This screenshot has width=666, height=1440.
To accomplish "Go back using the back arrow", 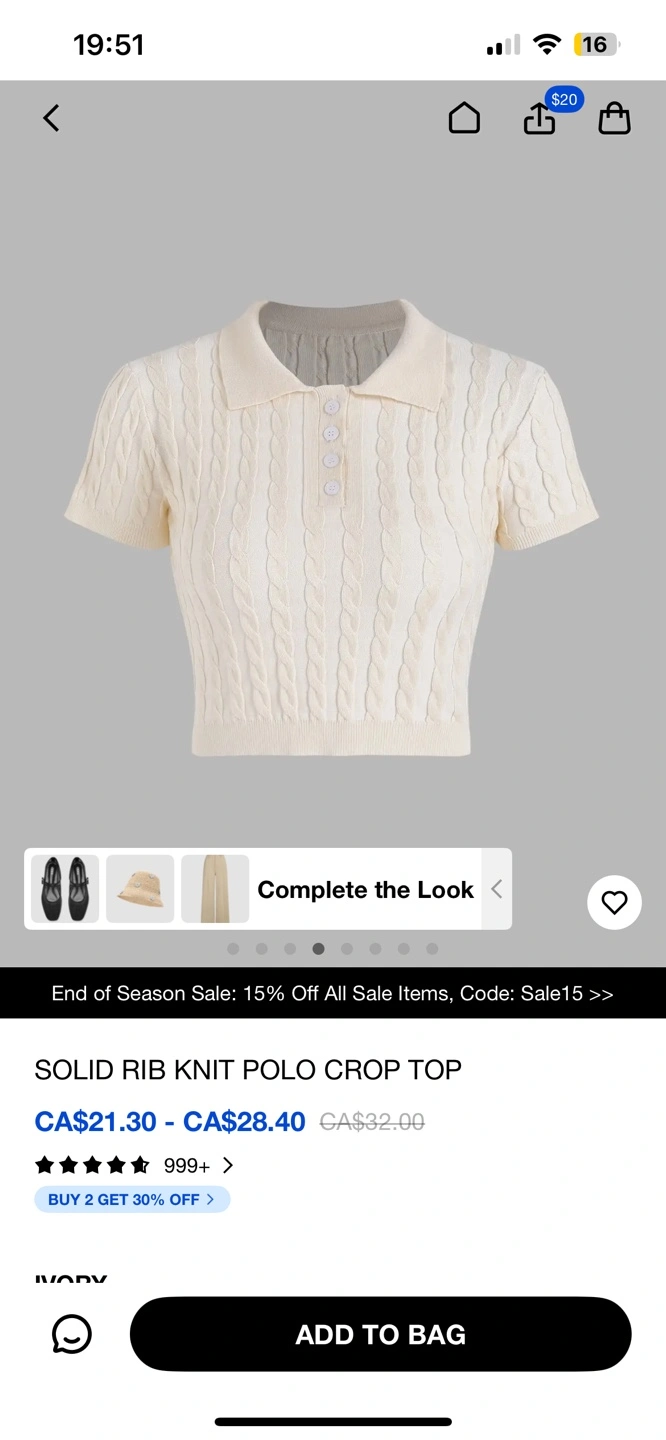I will pos(51,118).
